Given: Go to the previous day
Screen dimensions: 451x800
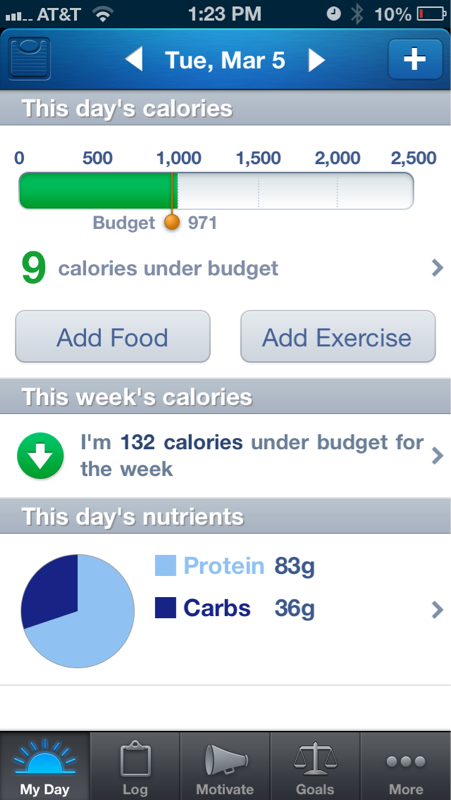Looking at the screenshot, I should [134, 61].
